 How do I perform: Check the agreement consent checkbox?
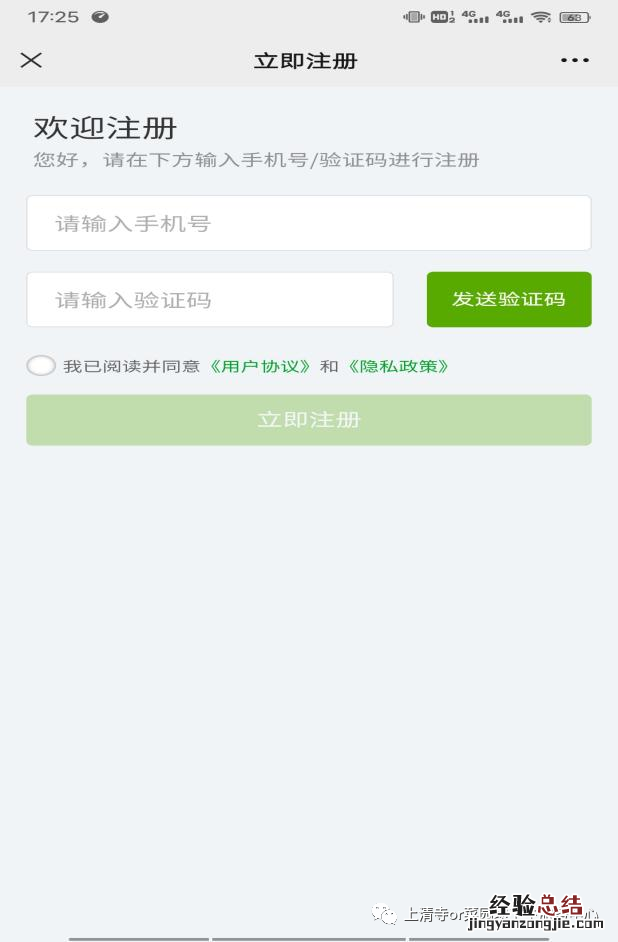pyautogui.click(x=41, y=366)
